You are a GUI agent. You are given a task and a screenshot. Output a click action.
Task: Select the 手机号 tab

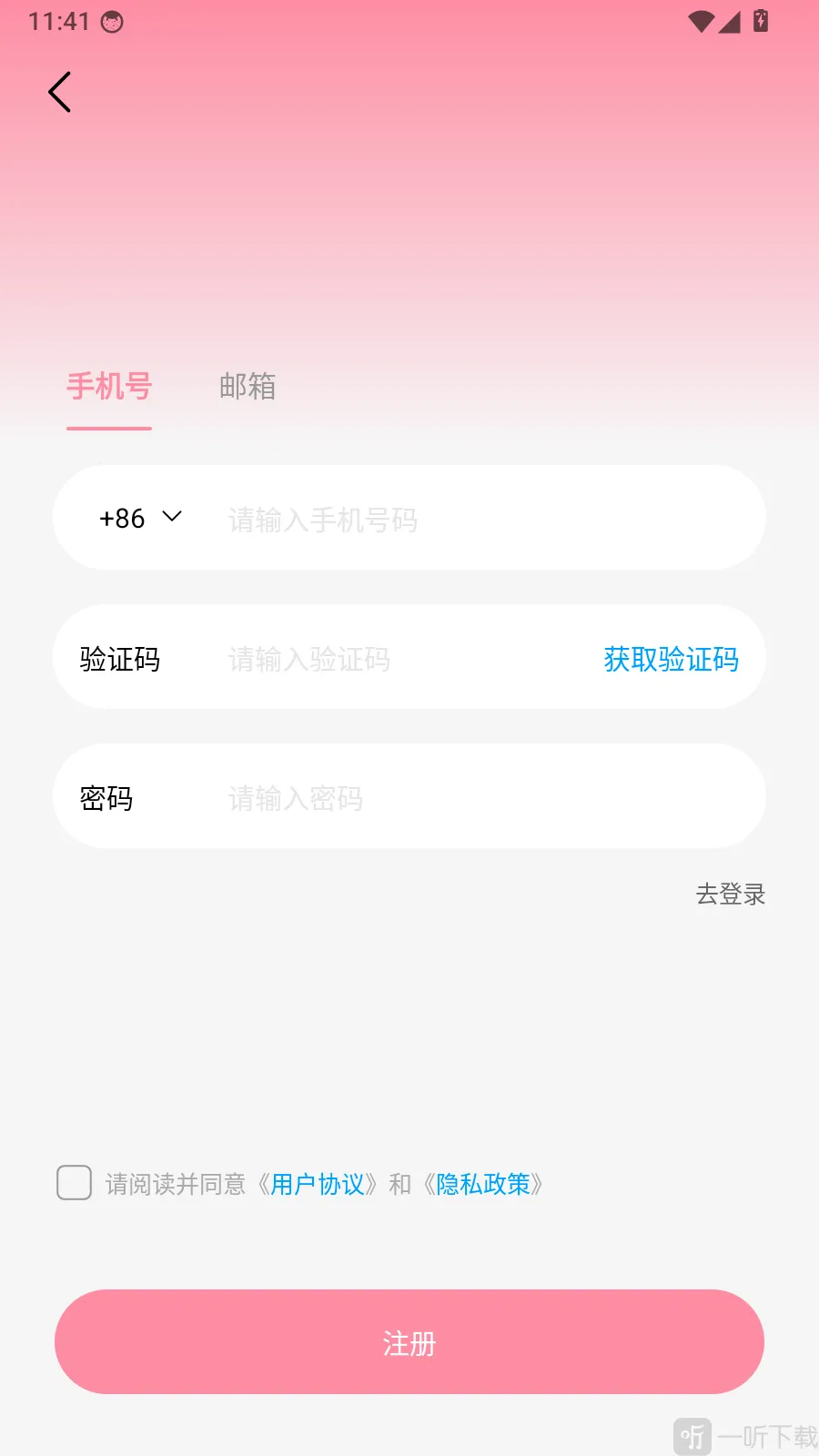[x=109, y=386]
